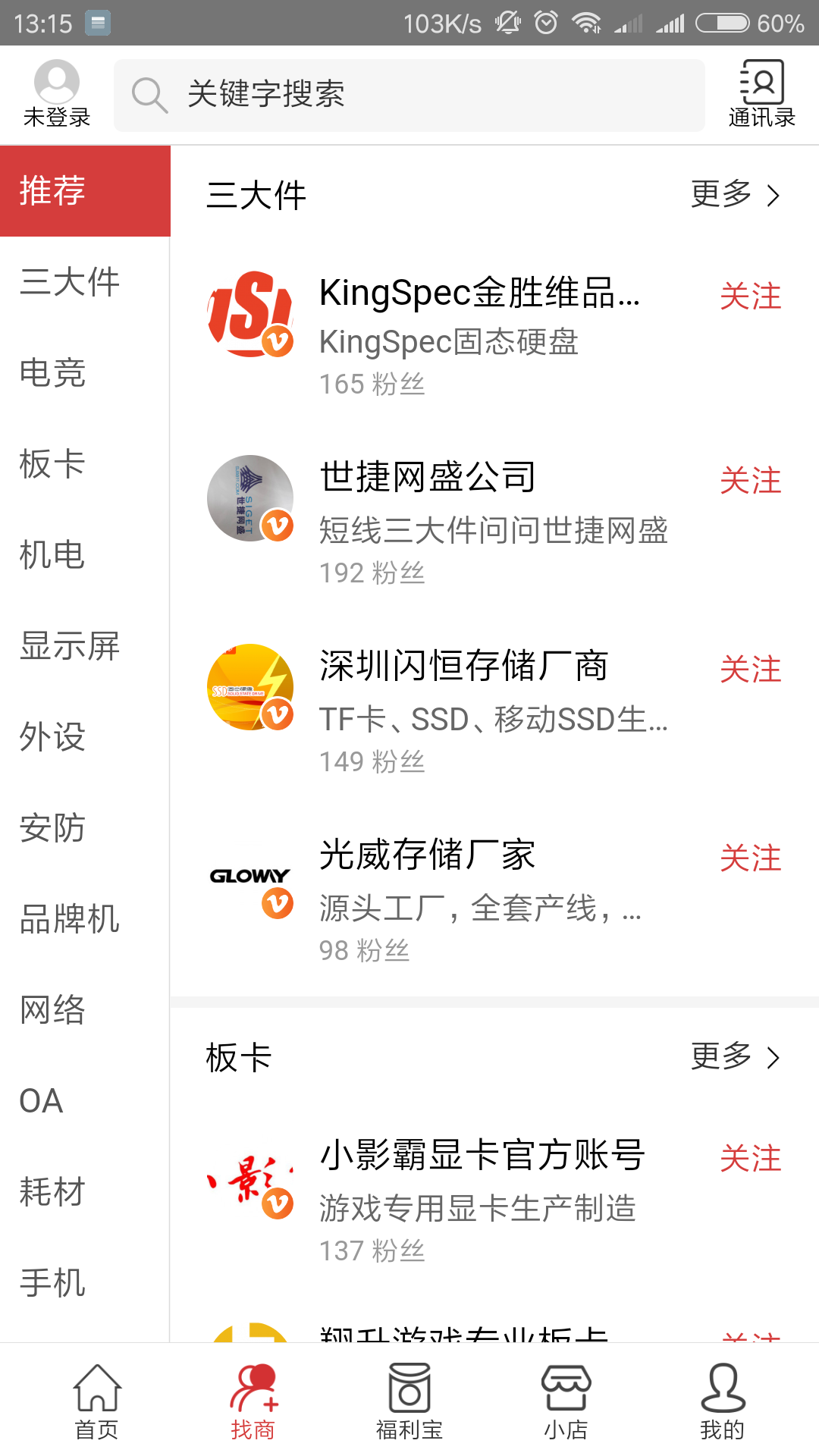The height and width of the screenshot is (1456, 819).
Task: Follow KingSpec金胜维品 with 关注
Action: click(x=750, y=296)
